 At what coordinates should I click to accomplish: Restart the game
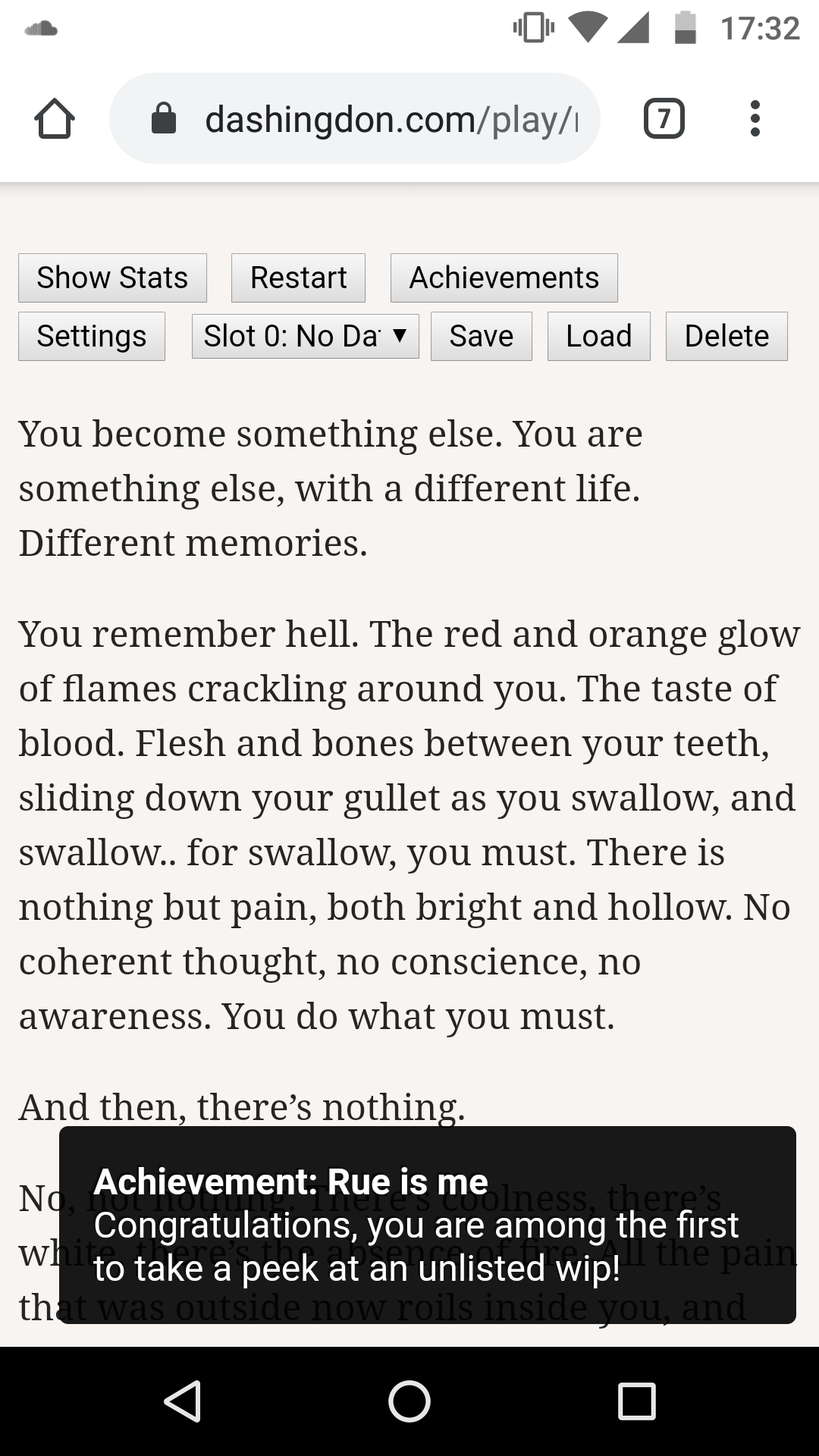point(298,278)
